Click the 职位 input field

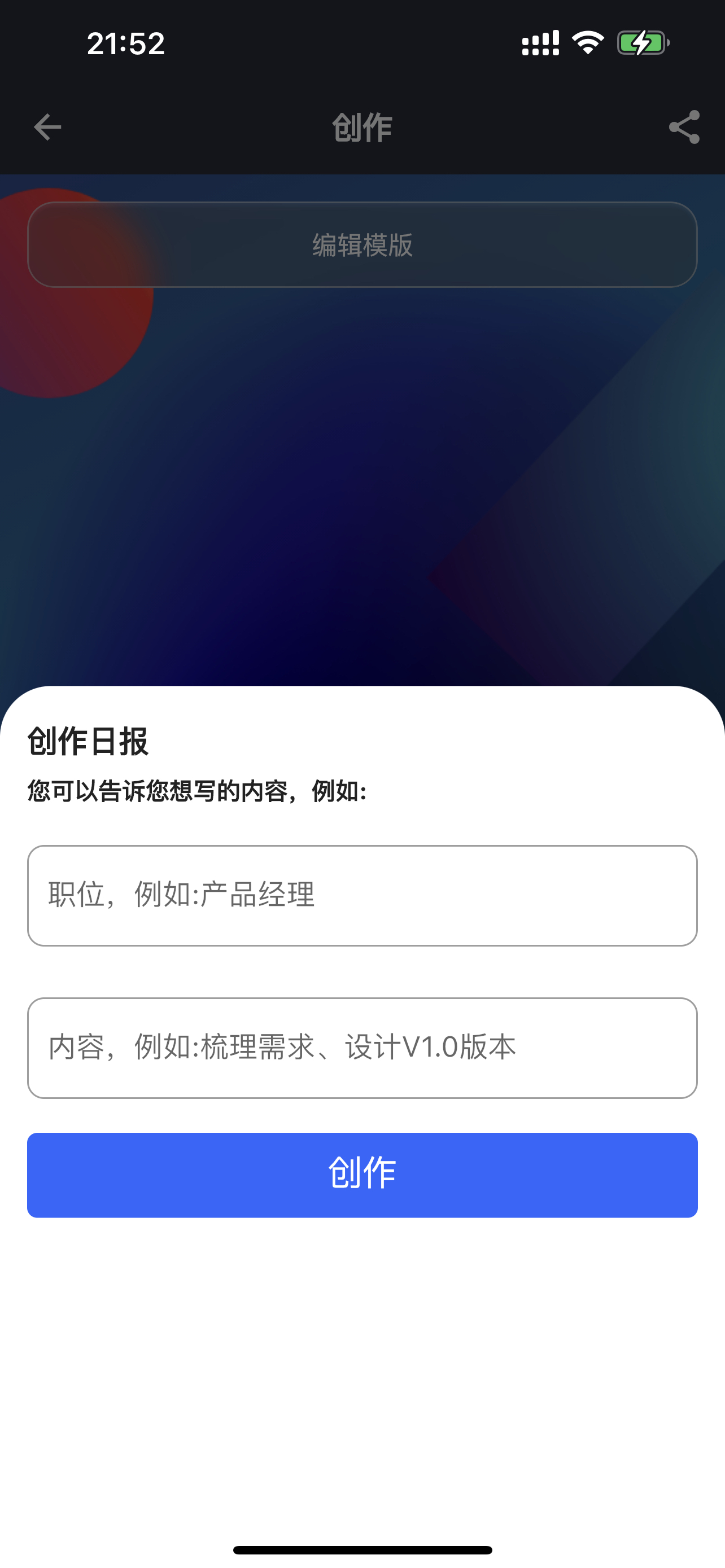[362, 896]
